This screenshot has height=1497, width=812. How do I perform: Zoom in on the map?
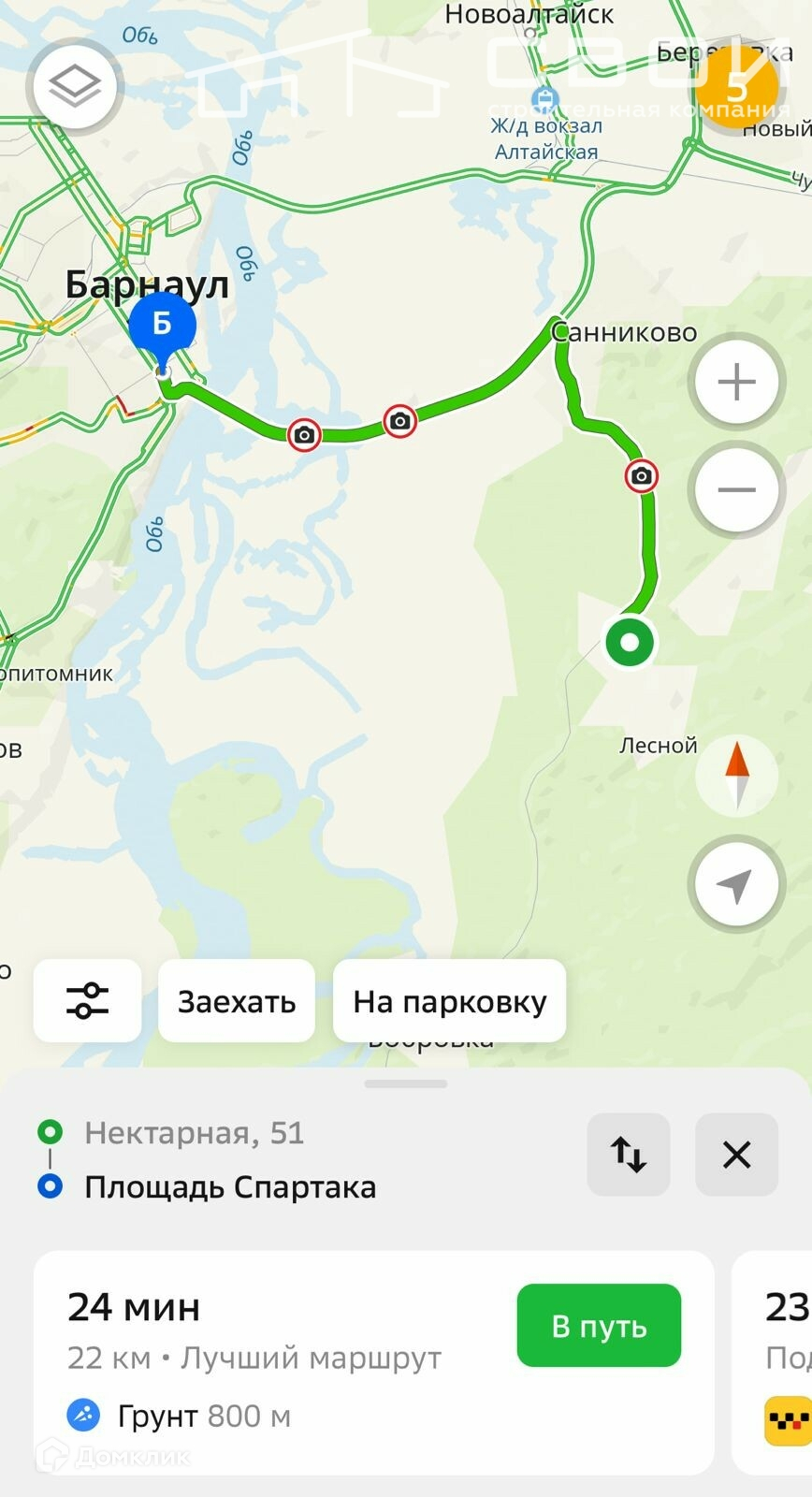(x=736, y=382)
